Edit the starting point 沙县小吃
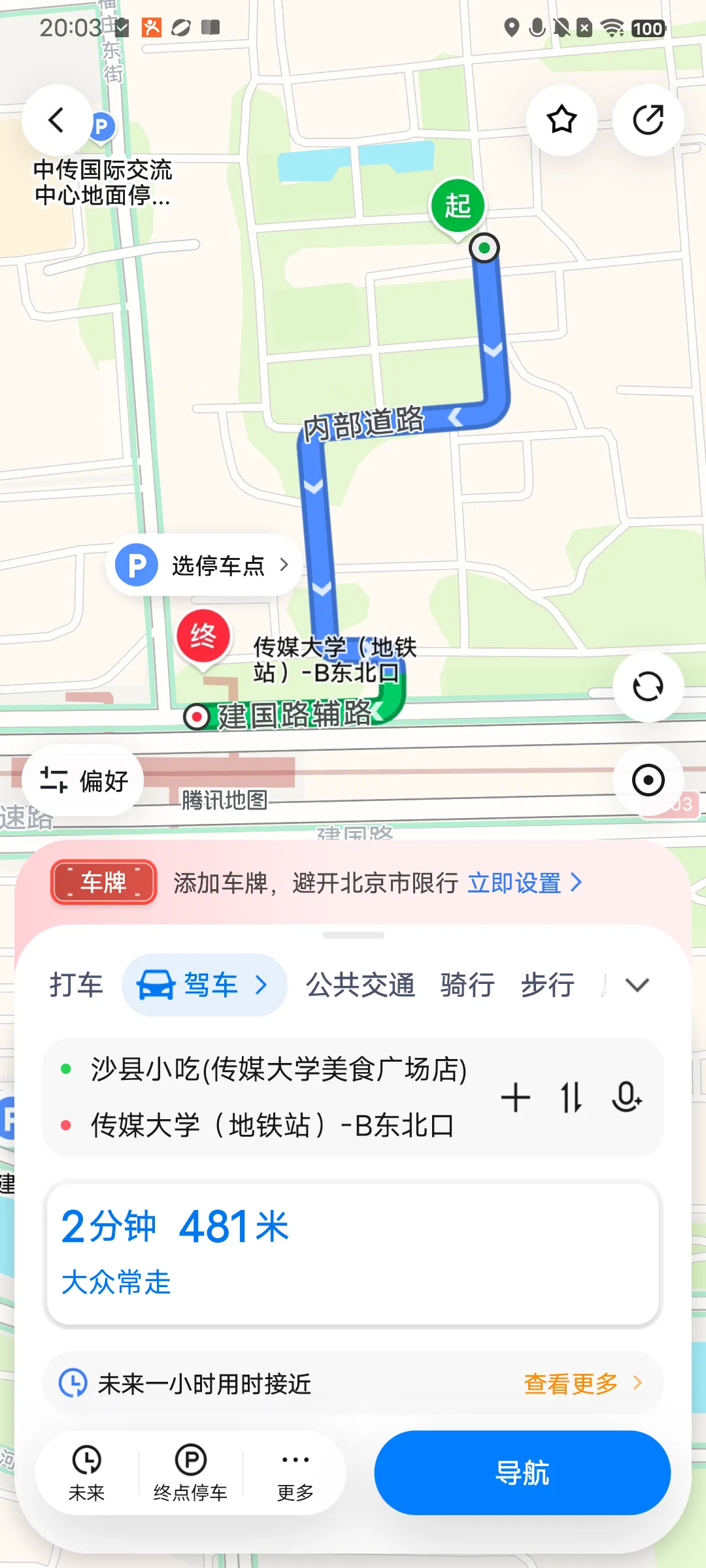The image size is (706, 1568). click(278, 1070)
